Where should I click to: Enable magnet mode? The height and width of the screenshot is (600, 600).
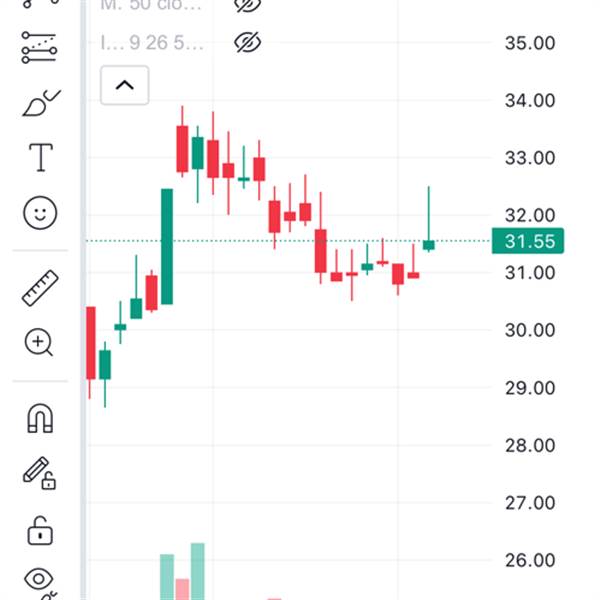pos(40,419)
